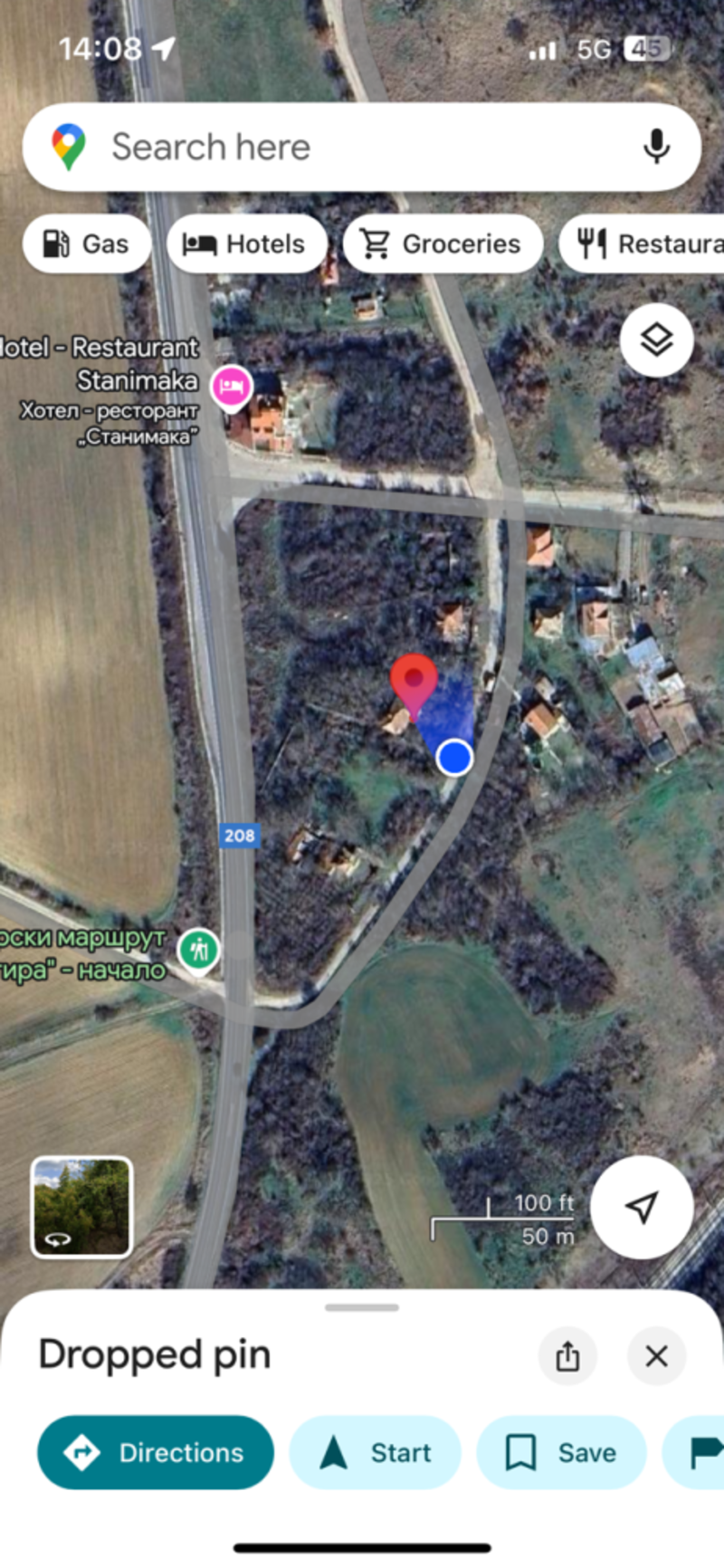Screen dimensions: 724x1568
Task: Start voice search with the microphone
Action: [x=656, y=147]
